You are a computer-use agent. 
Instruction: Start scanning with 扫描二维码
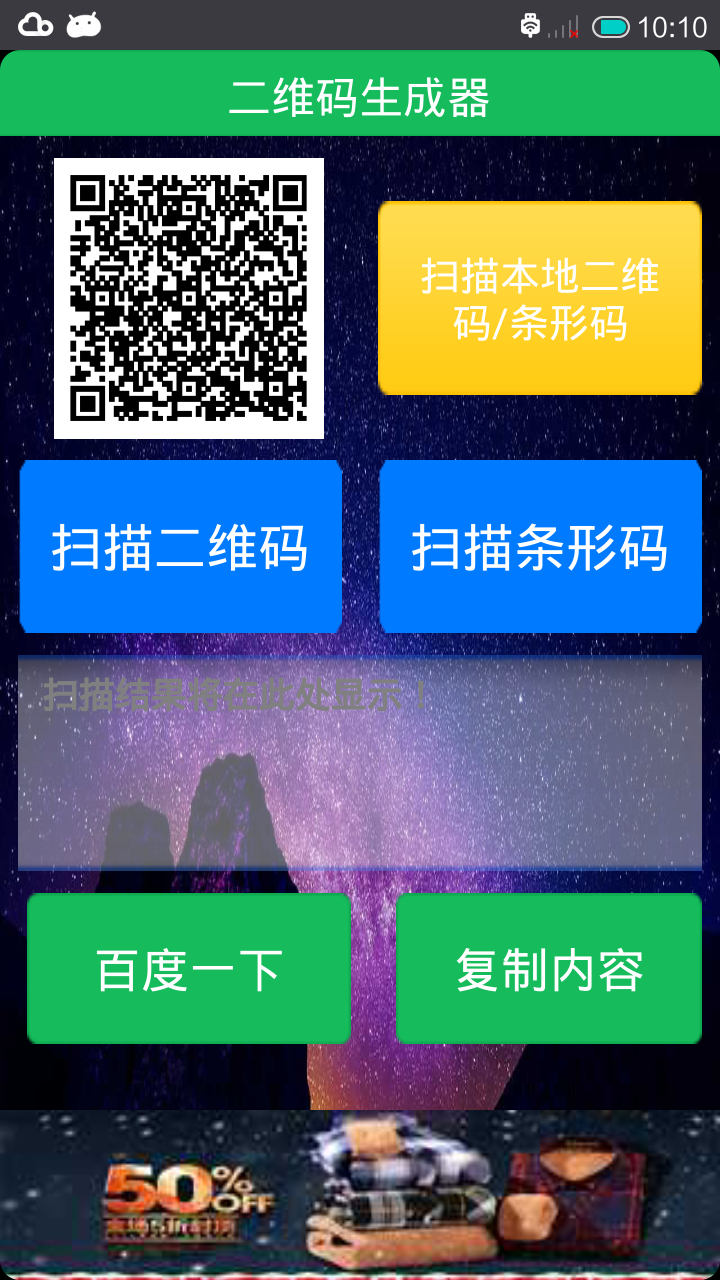coord(181,547)
